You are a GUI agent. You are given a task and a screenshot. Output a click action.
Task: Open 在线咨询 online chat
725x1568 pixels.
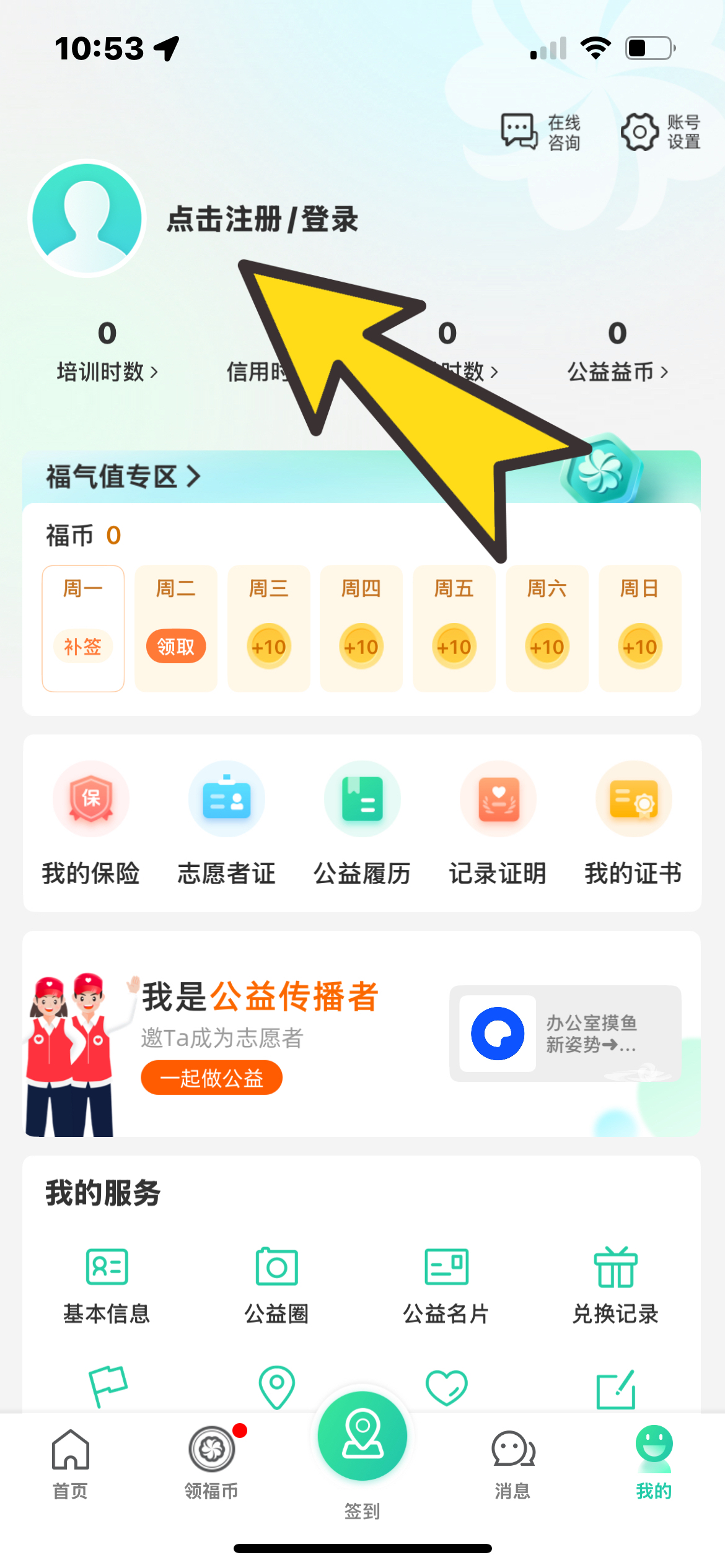540,132
